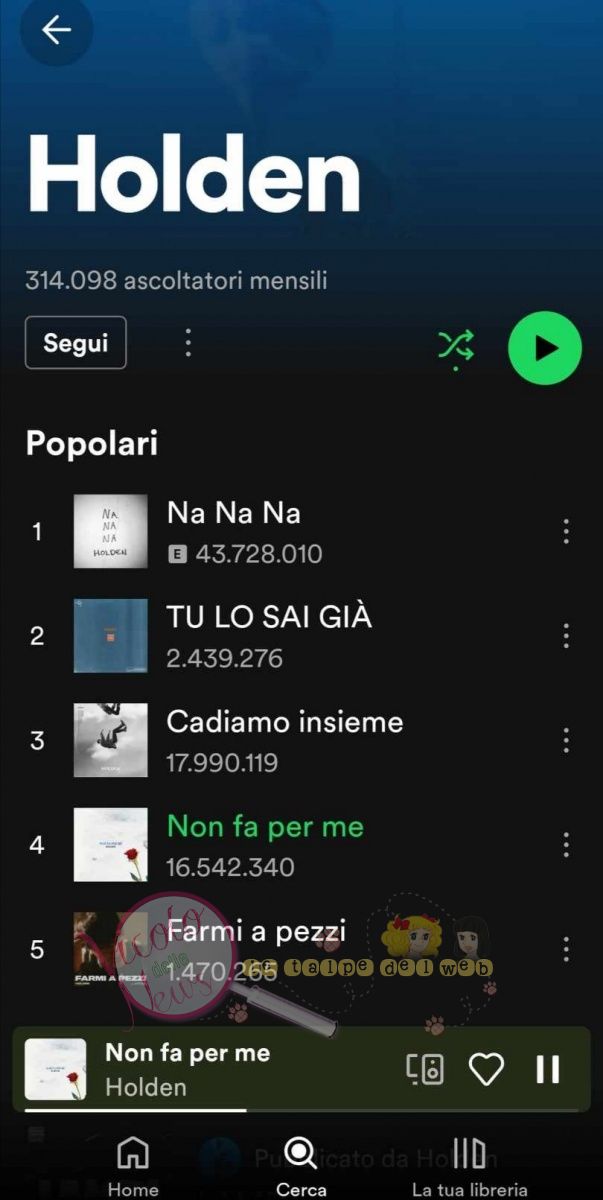Image resolution: width=603 pixels, height=1200 pixels.
Task: Play the song Farmi a pezzi
Action: [256, 931]
